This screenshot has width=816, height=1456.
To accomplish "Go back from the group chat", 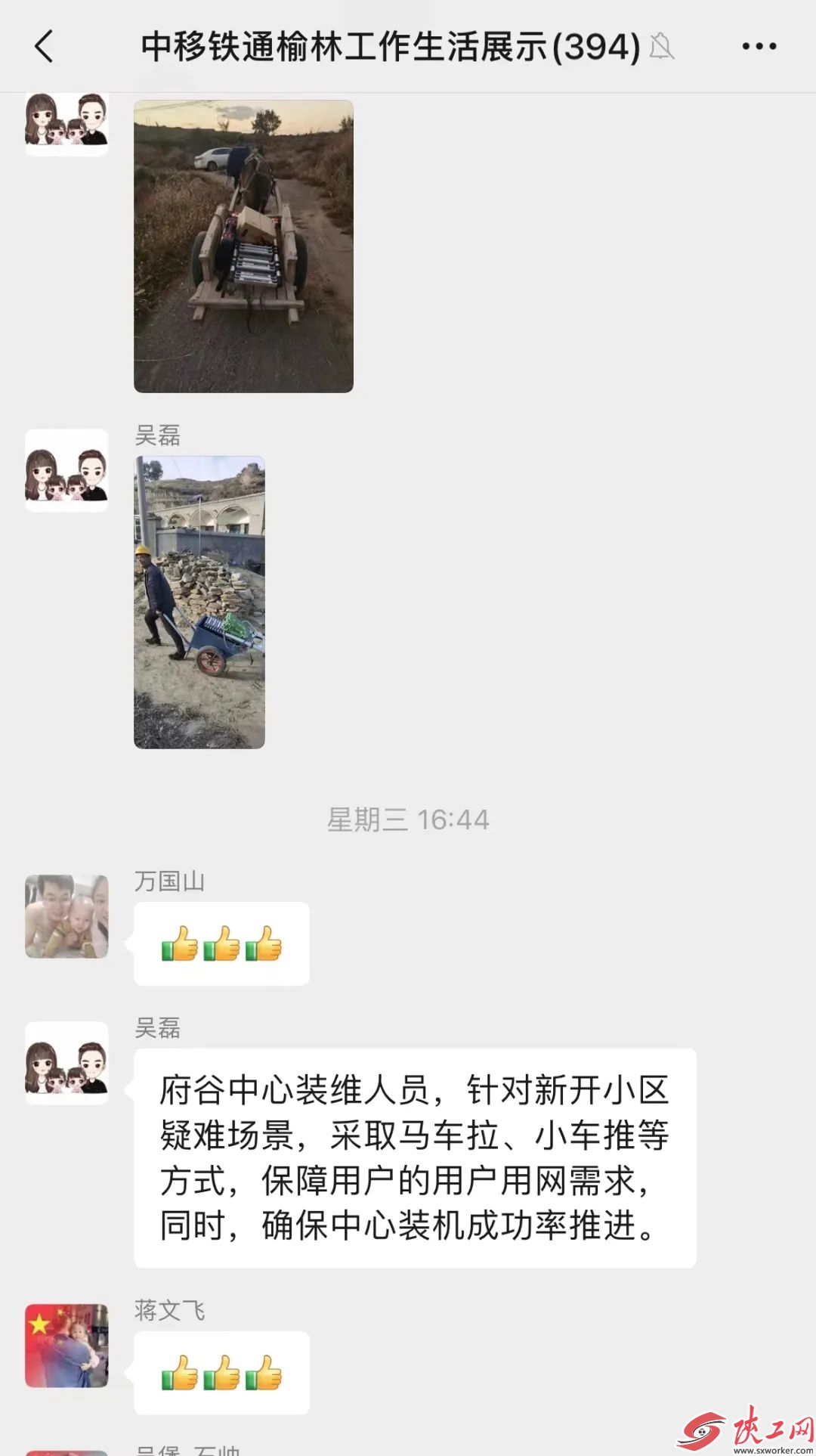I will [44, 47].
